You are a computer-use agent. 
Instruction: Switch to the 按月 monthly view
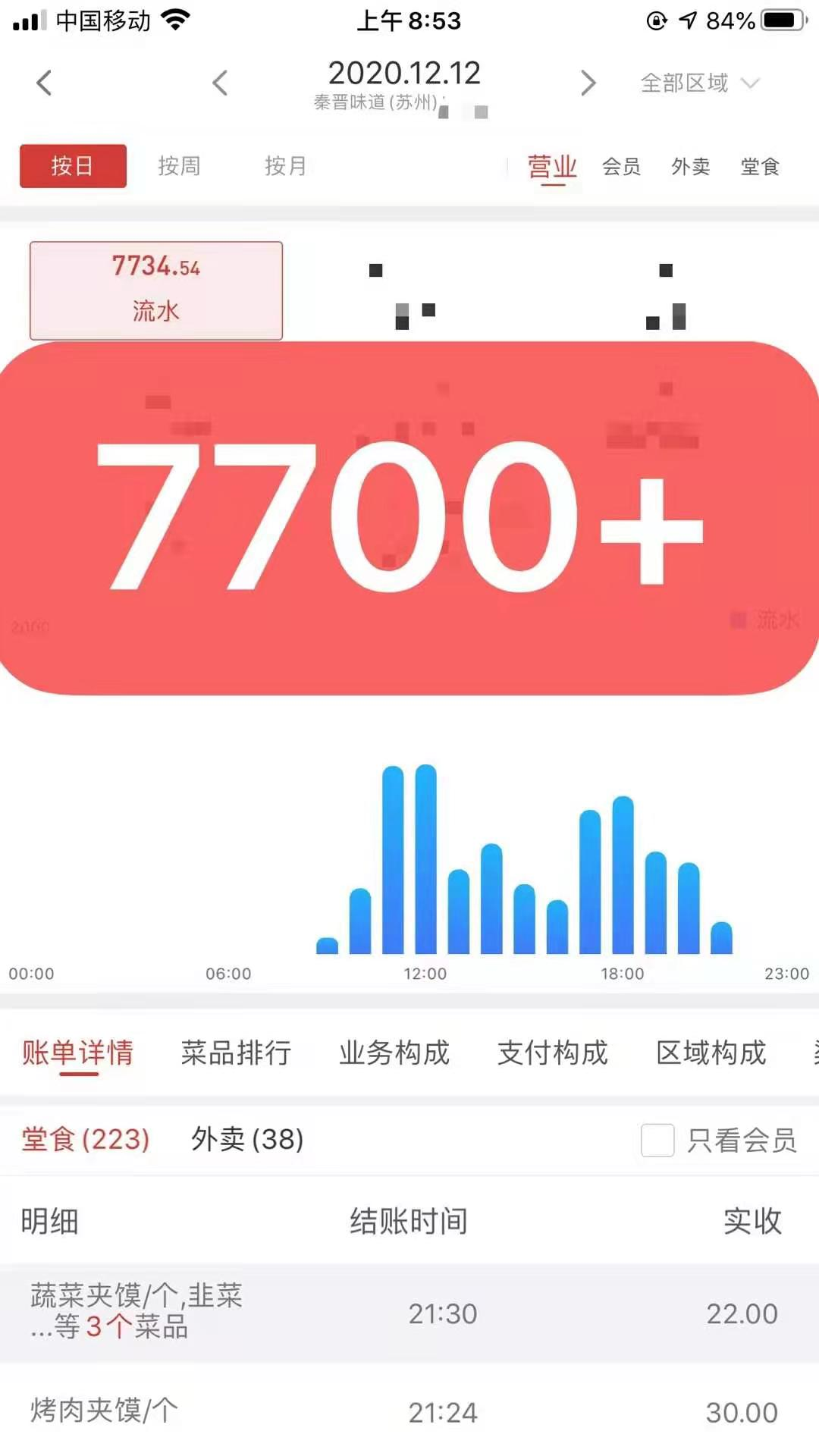(285, 166)
